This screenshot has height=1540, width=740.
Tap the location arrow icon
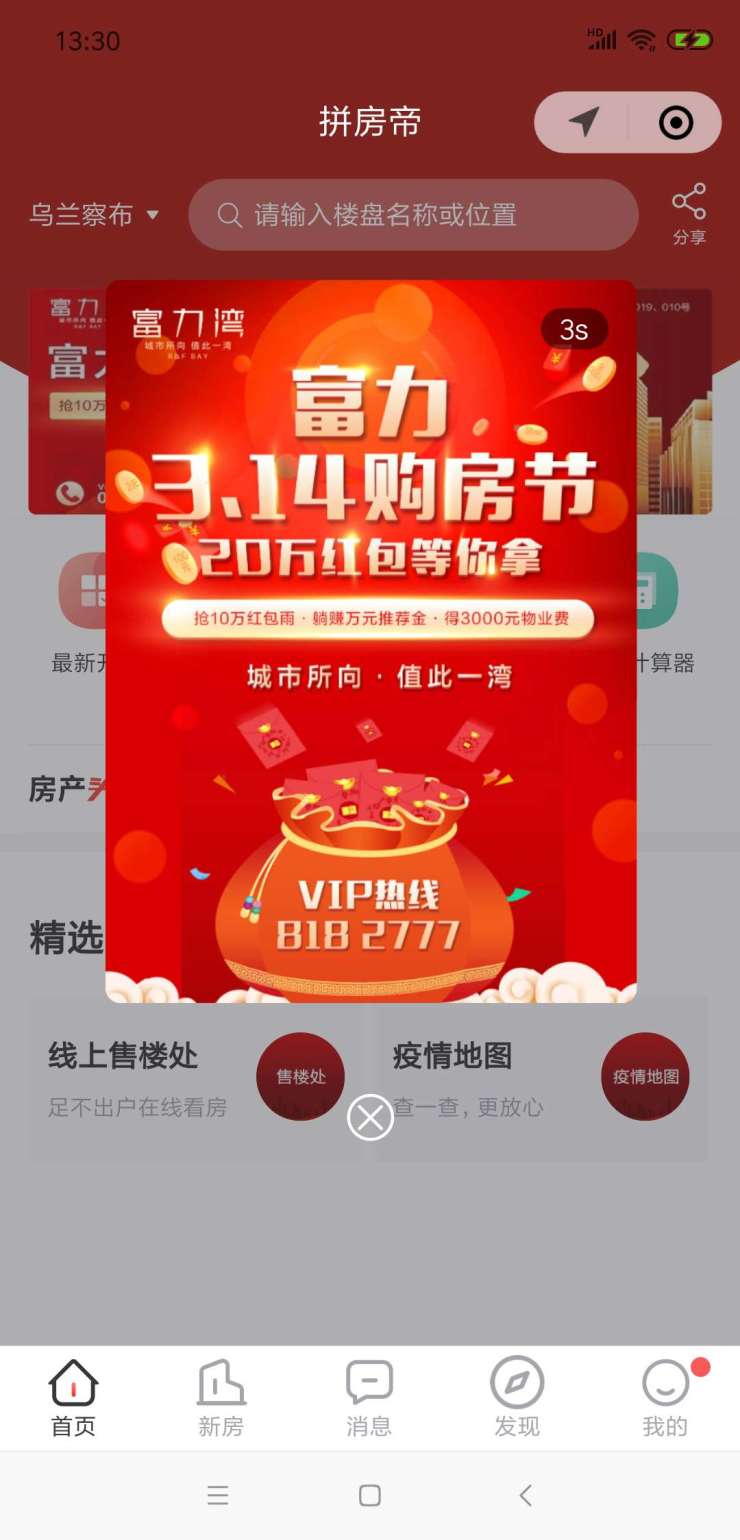584,122
